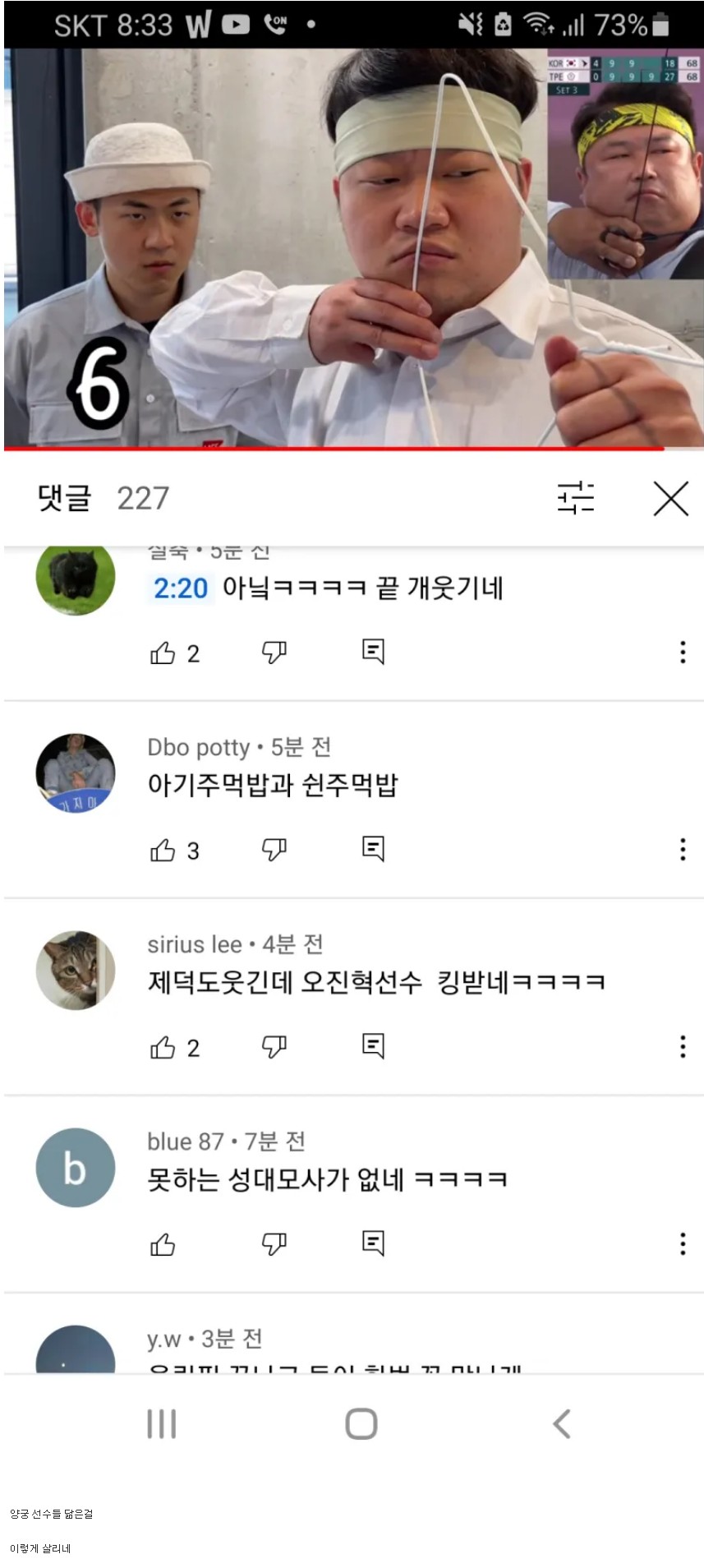Screen dimensions: 704x1568
Task: Open more options for sirius lee's comment
Action: coord(682,1046)
